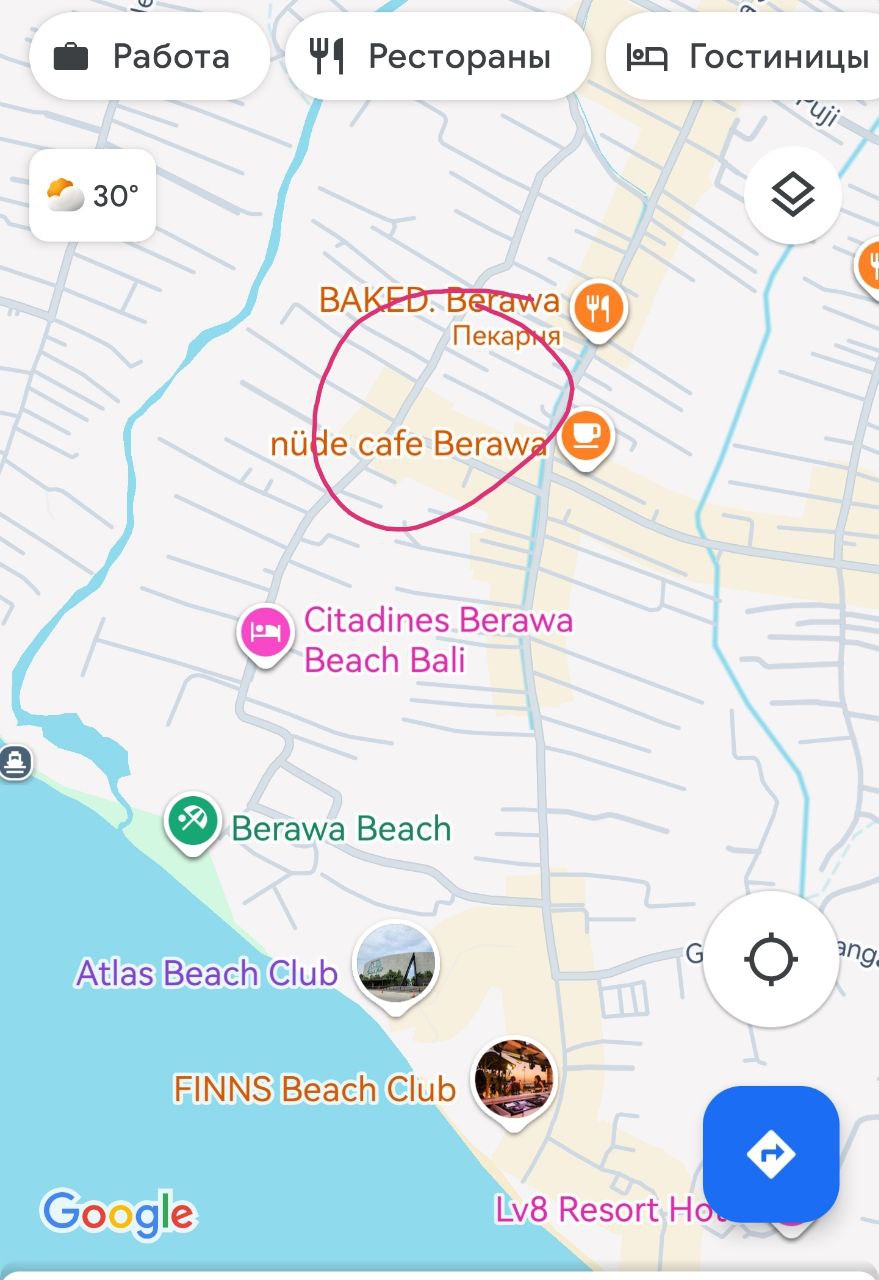879x1280 pixels.
Task: Tap the Berawa Beach marker
Action: tap(192, 822)
